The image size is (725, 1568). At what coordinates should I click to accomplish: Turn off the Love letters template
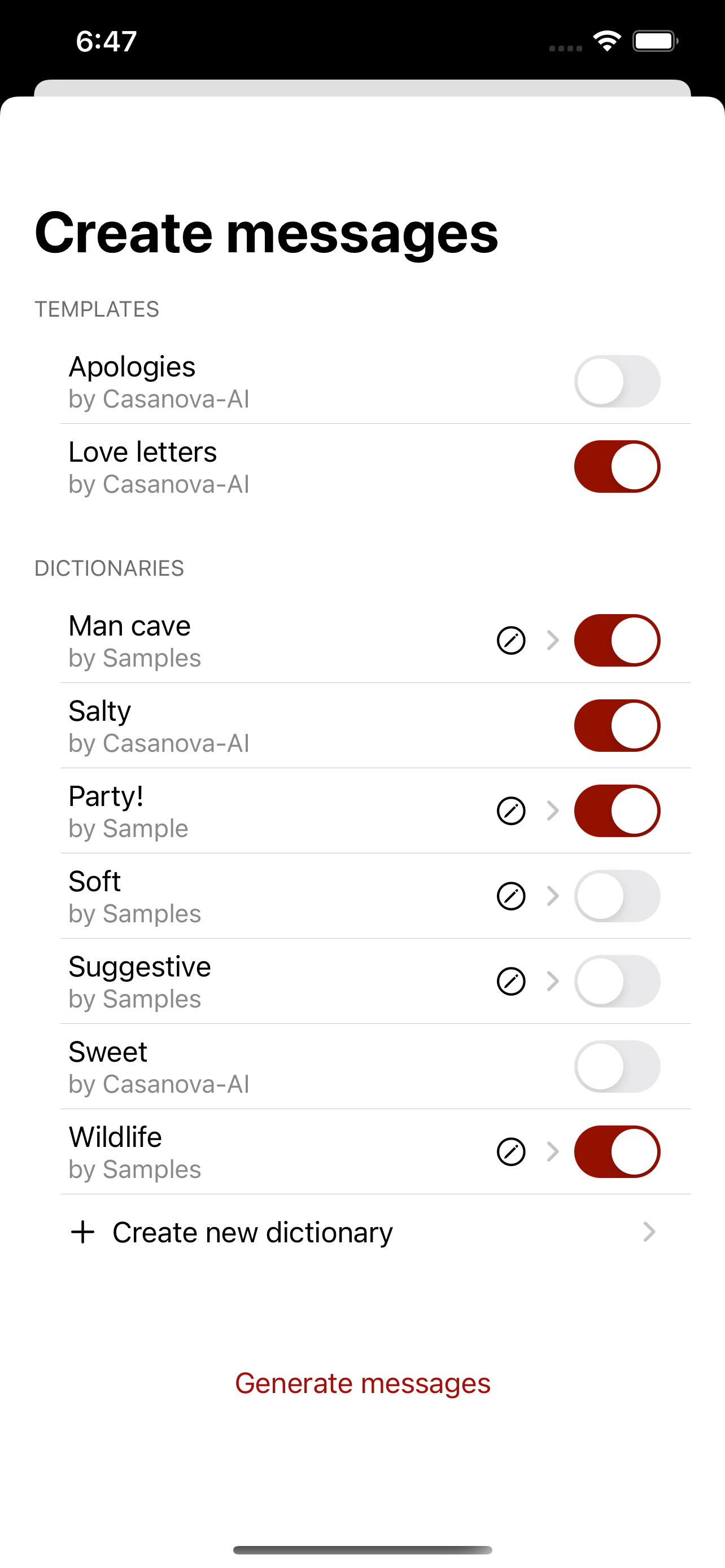617,467
